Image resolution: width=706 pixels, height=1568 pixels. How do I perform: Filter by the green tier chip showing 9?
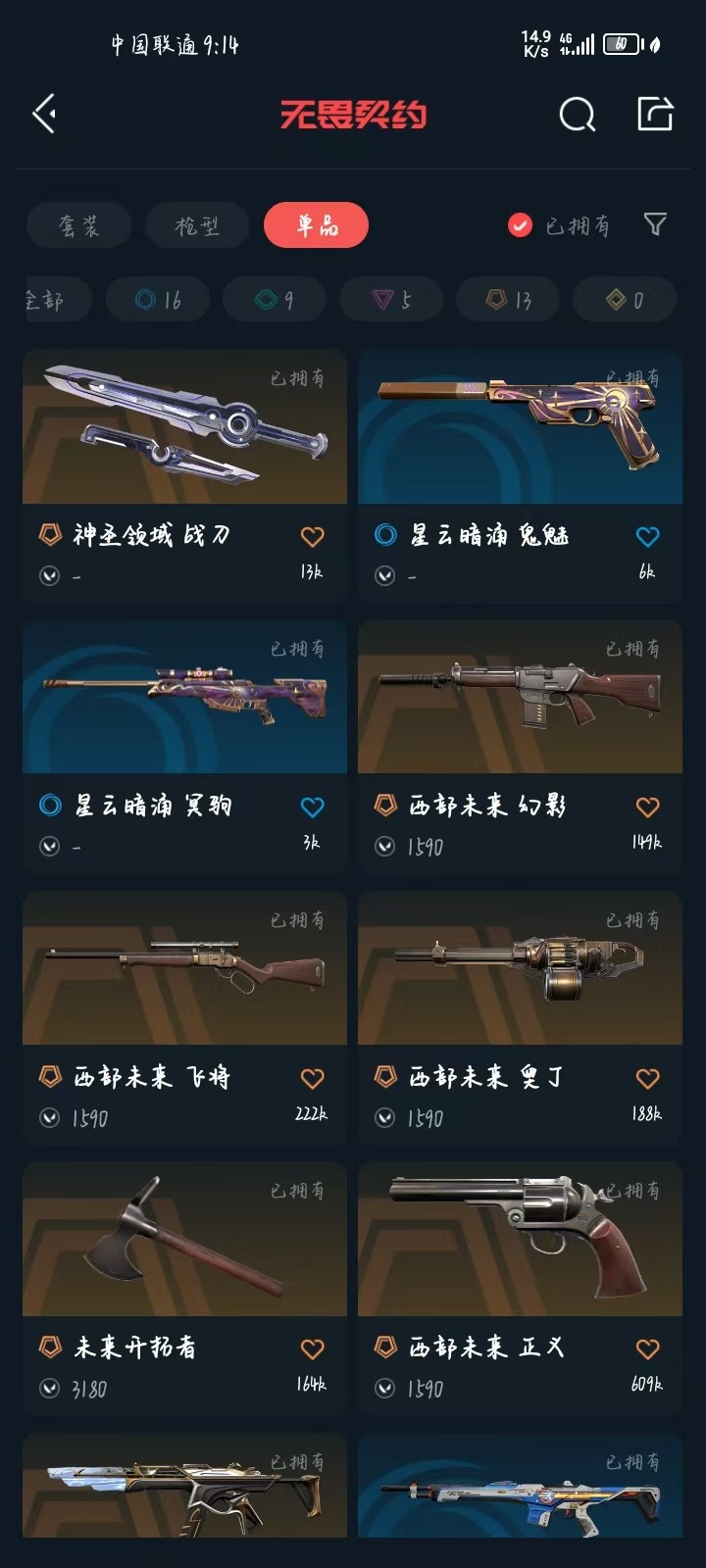(x=275, y=300)
